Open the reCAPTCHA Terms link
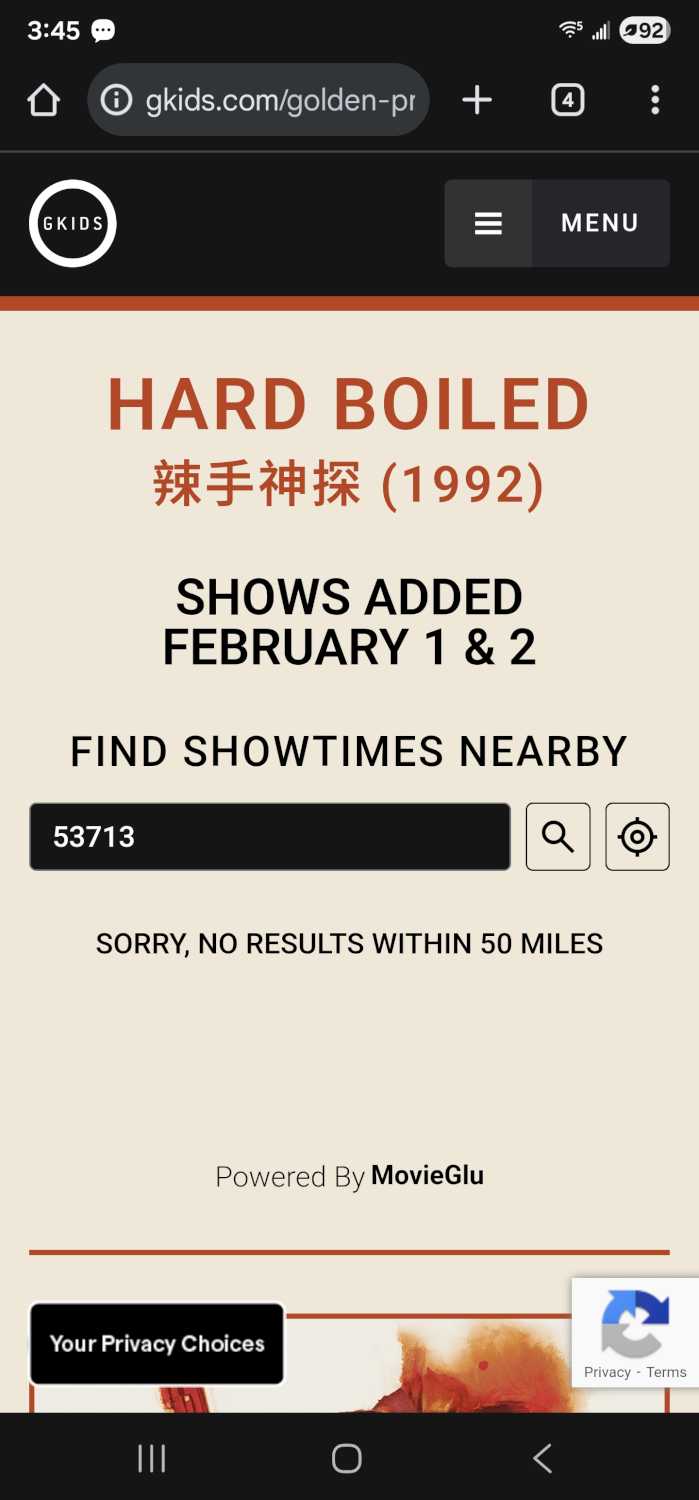Screen dimensions: 699x1500 click(x=666, y=1372)
